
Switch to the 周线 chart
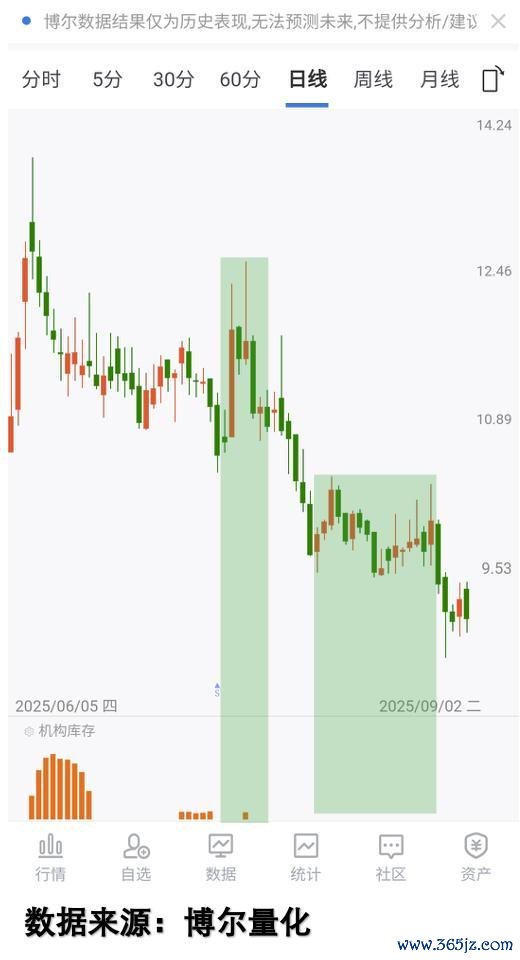pyautogui.click(x=373, y=79)
